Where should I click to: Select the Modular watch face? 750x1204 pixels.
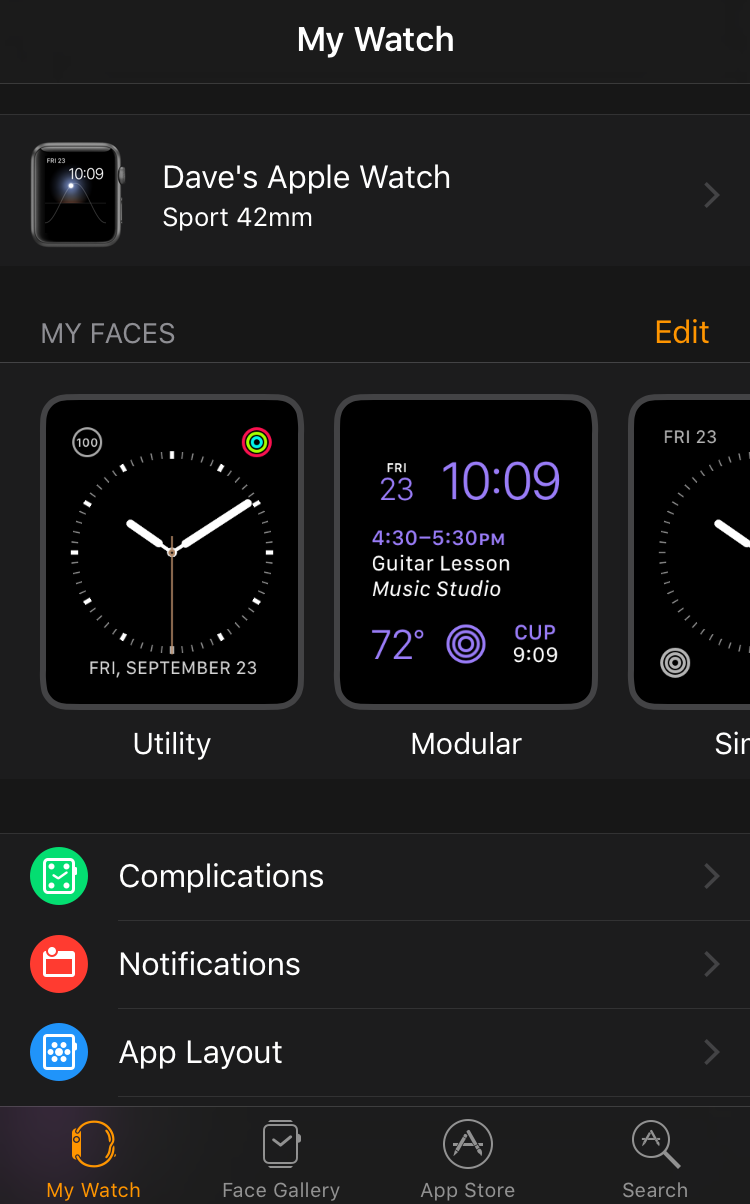pos(466,552)
